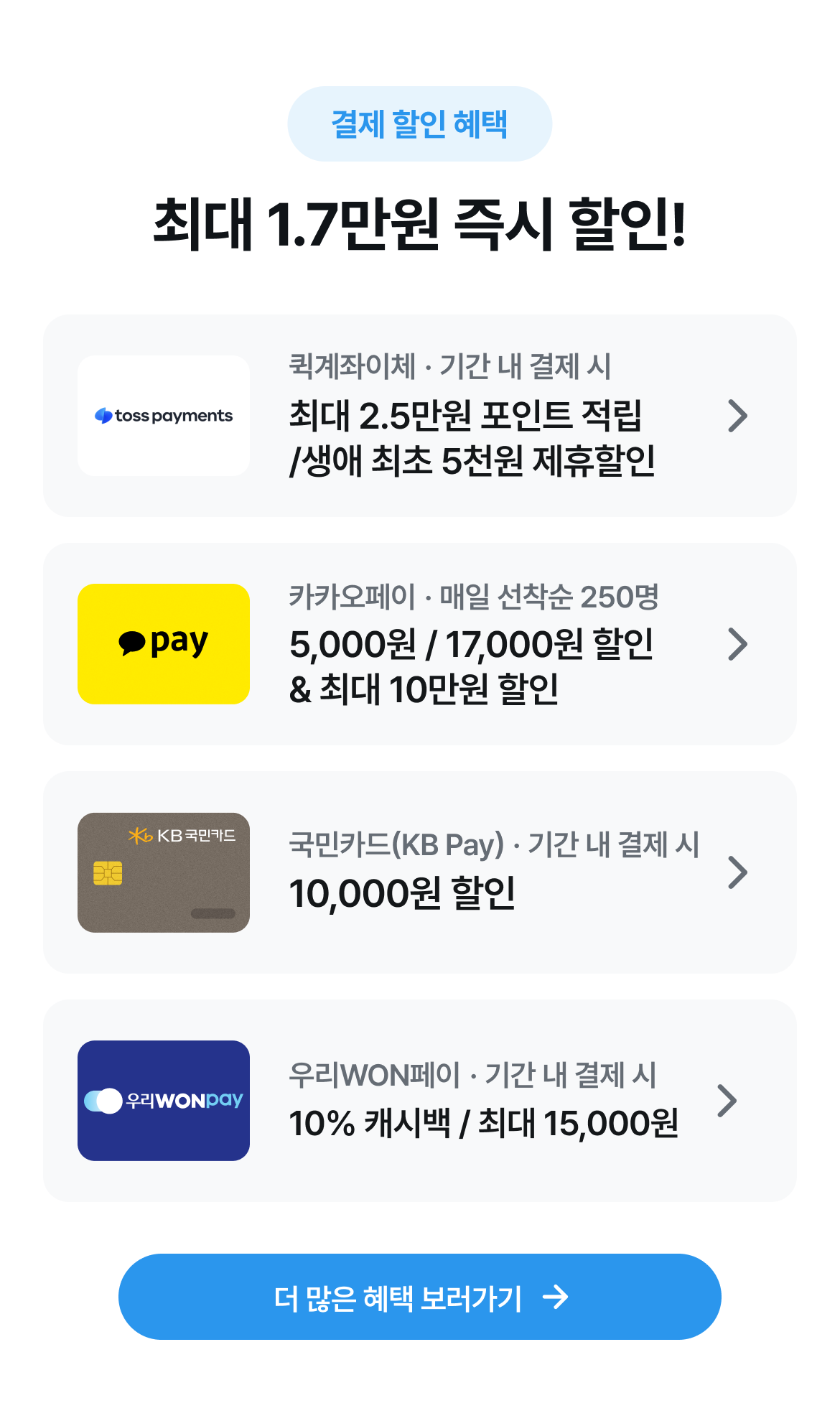
Task: Open the KakaoPay 5,000원 / 17,000원 discount card
Action: coord(419,644)
